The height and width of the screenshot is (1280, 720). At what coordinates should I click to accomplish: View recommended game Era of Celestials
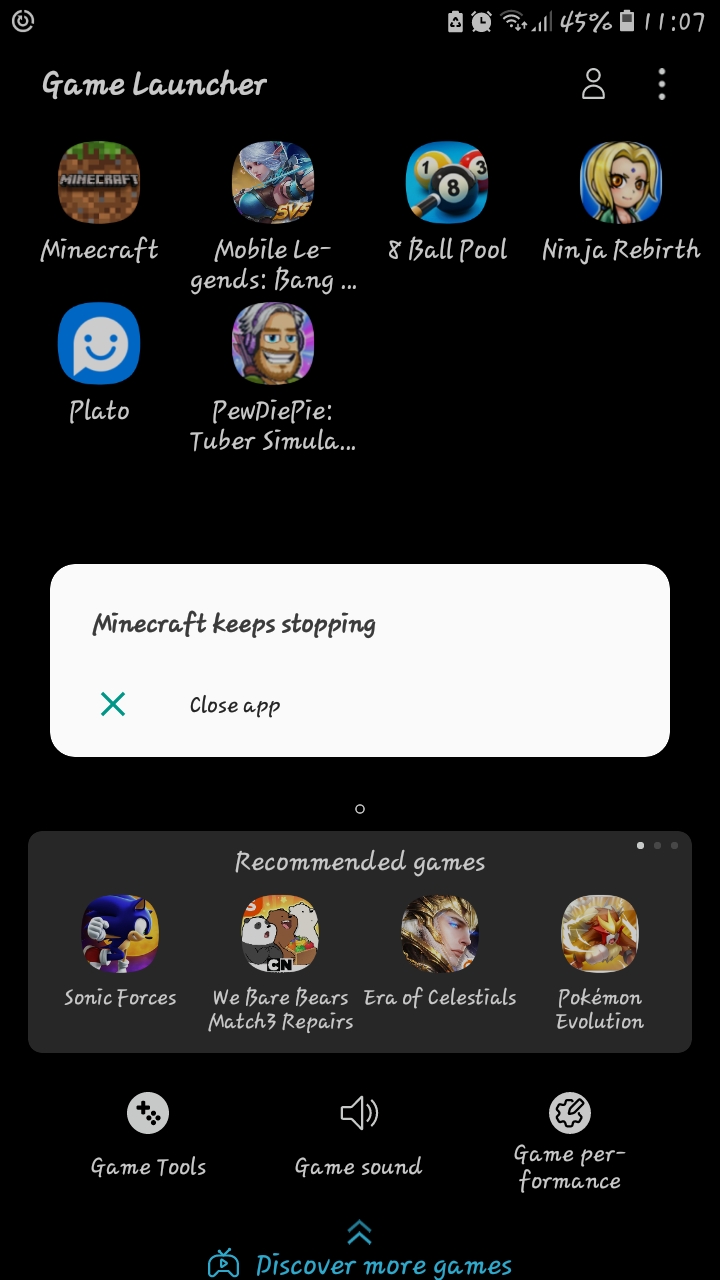[440, 934]
